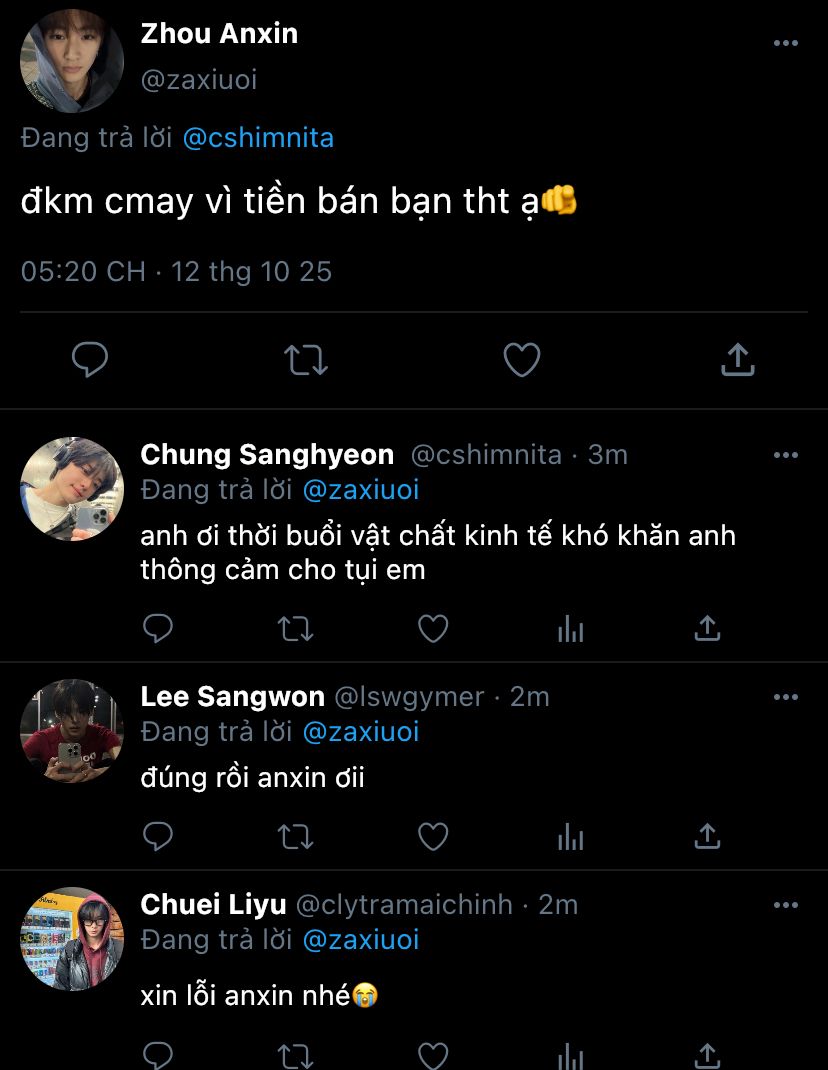Like Chung Sanghyeon's reply
Screen dimensions: 828x1070
coord(433,628)
